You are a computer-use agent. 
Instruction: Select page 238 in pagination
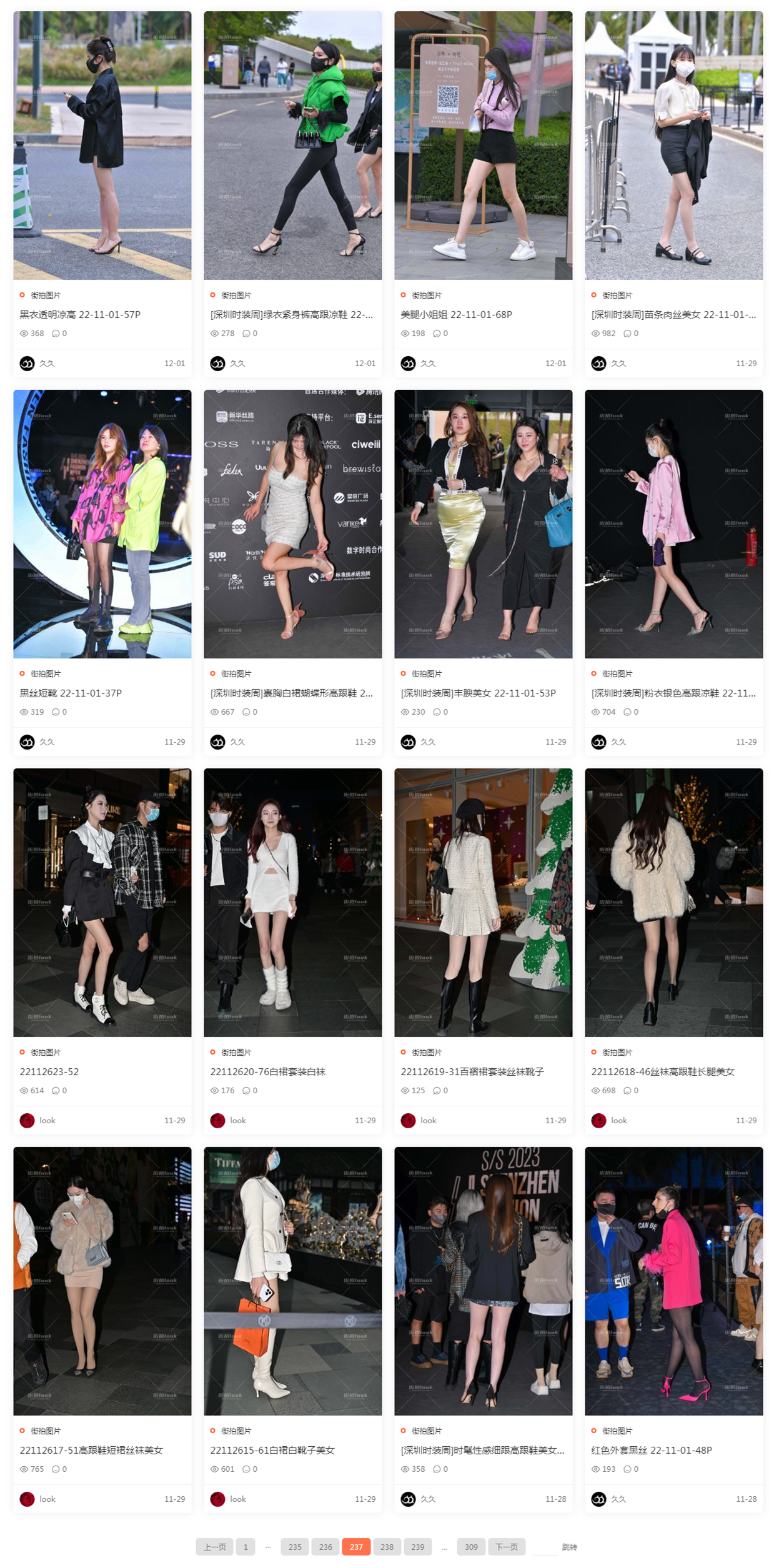coord(387,1547)
